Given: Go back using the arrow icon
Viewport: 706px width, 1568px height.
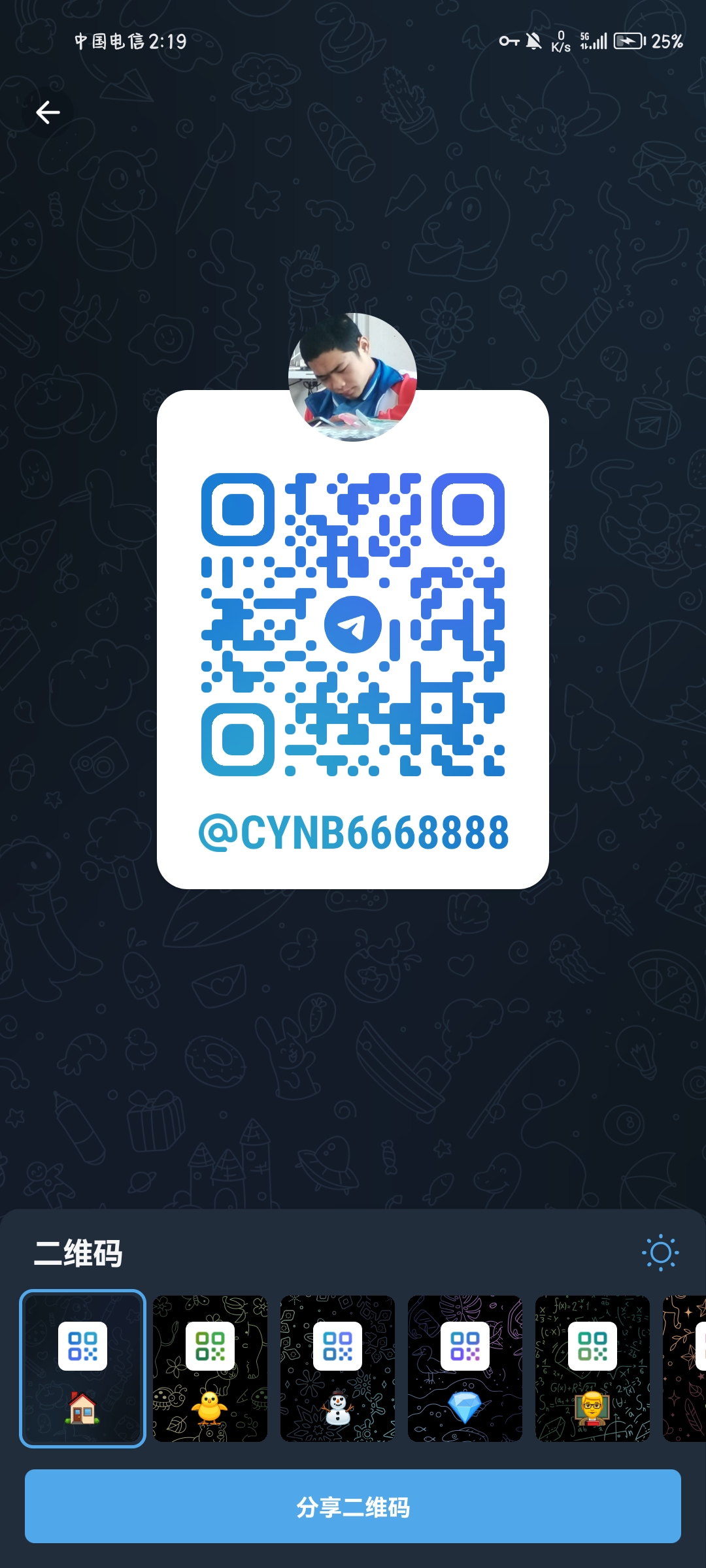Looking at the screenshot, I should [x=48, y=112].
